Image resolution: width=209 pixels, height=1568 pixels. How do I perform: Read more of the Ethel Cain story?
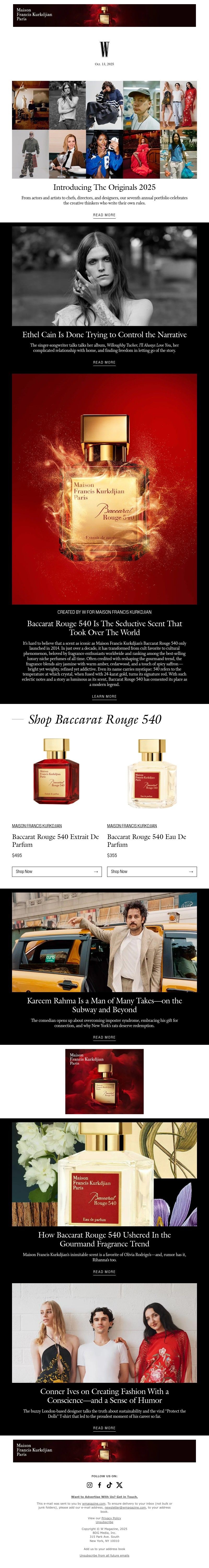coord(104,362)
